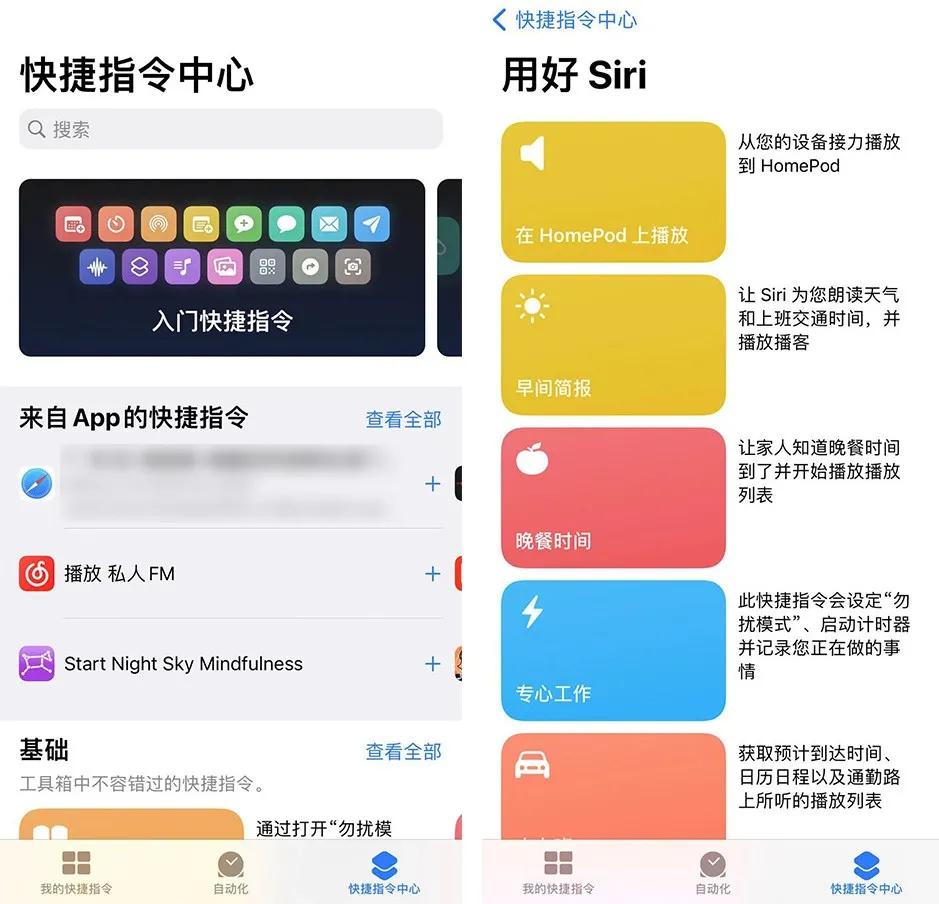
Task: Select the 晚餐时间 shortcut card
Action: 612,498
